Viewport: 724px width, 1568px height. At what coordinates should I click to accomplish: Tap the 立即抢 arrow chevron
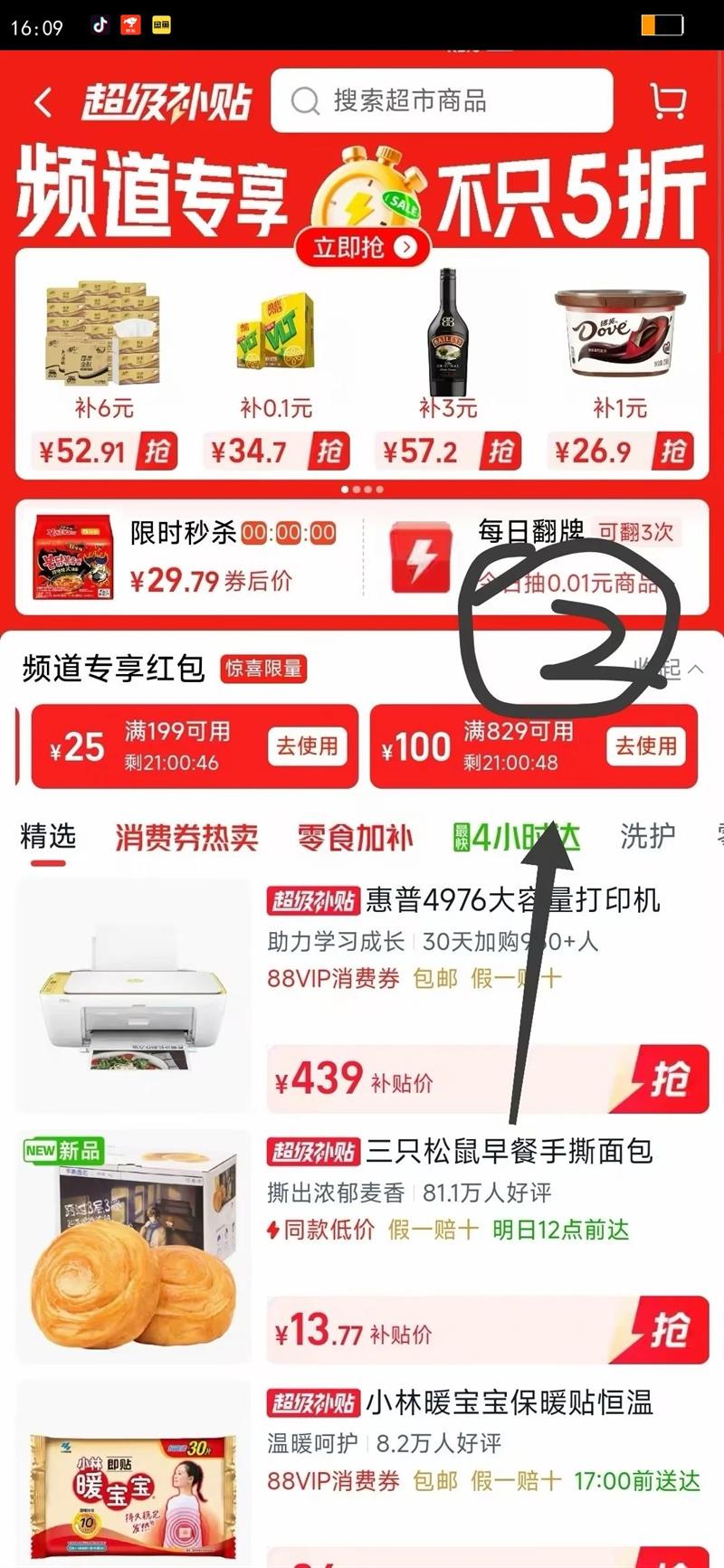pos(405,247)
